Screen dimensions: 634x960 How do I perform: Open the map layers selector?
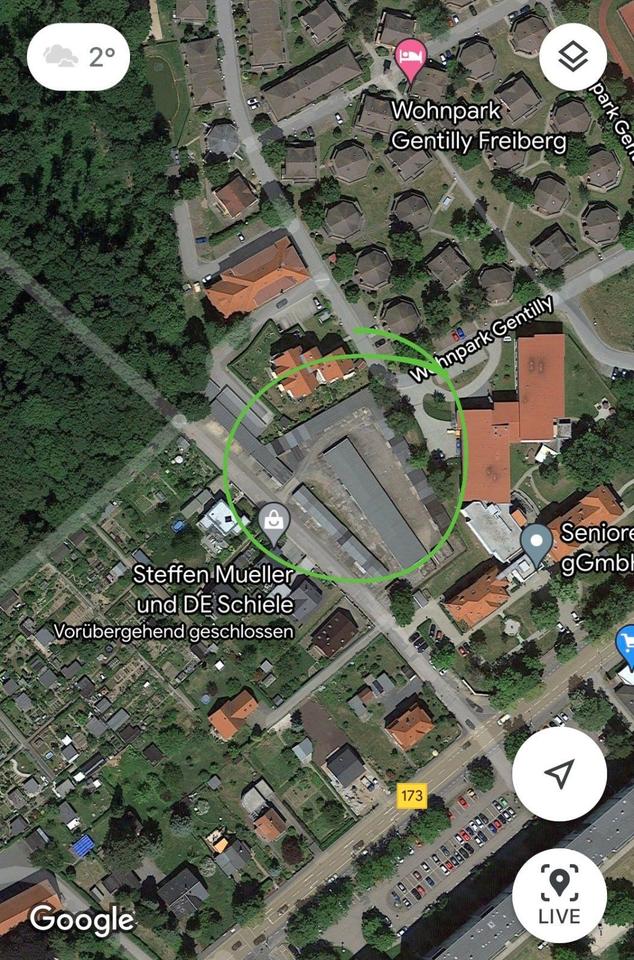pyautogui.click(x=573, y=57)
